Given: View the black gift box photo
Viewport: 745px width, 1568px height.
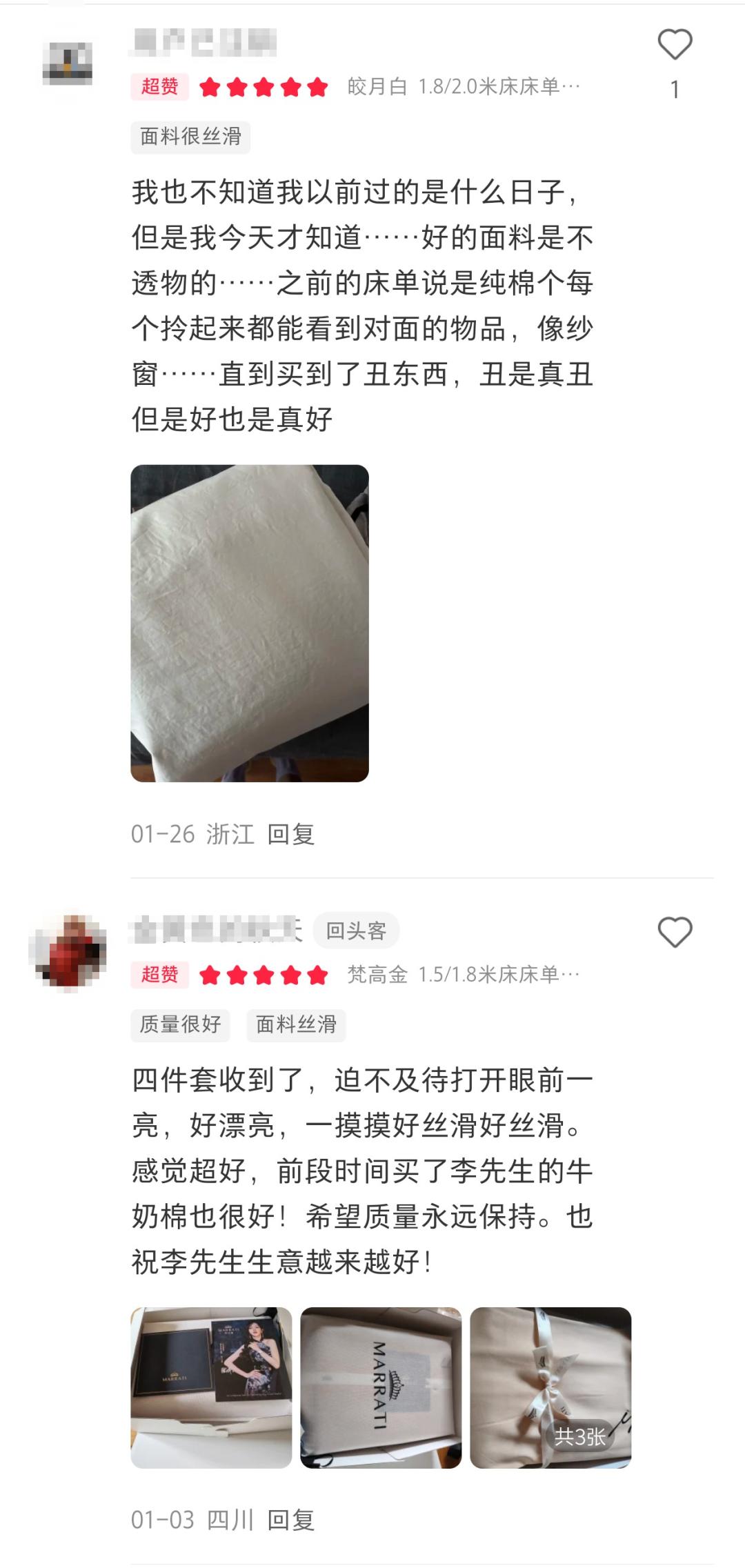Looking at the screenshot, I should (x=211, y=1387).
